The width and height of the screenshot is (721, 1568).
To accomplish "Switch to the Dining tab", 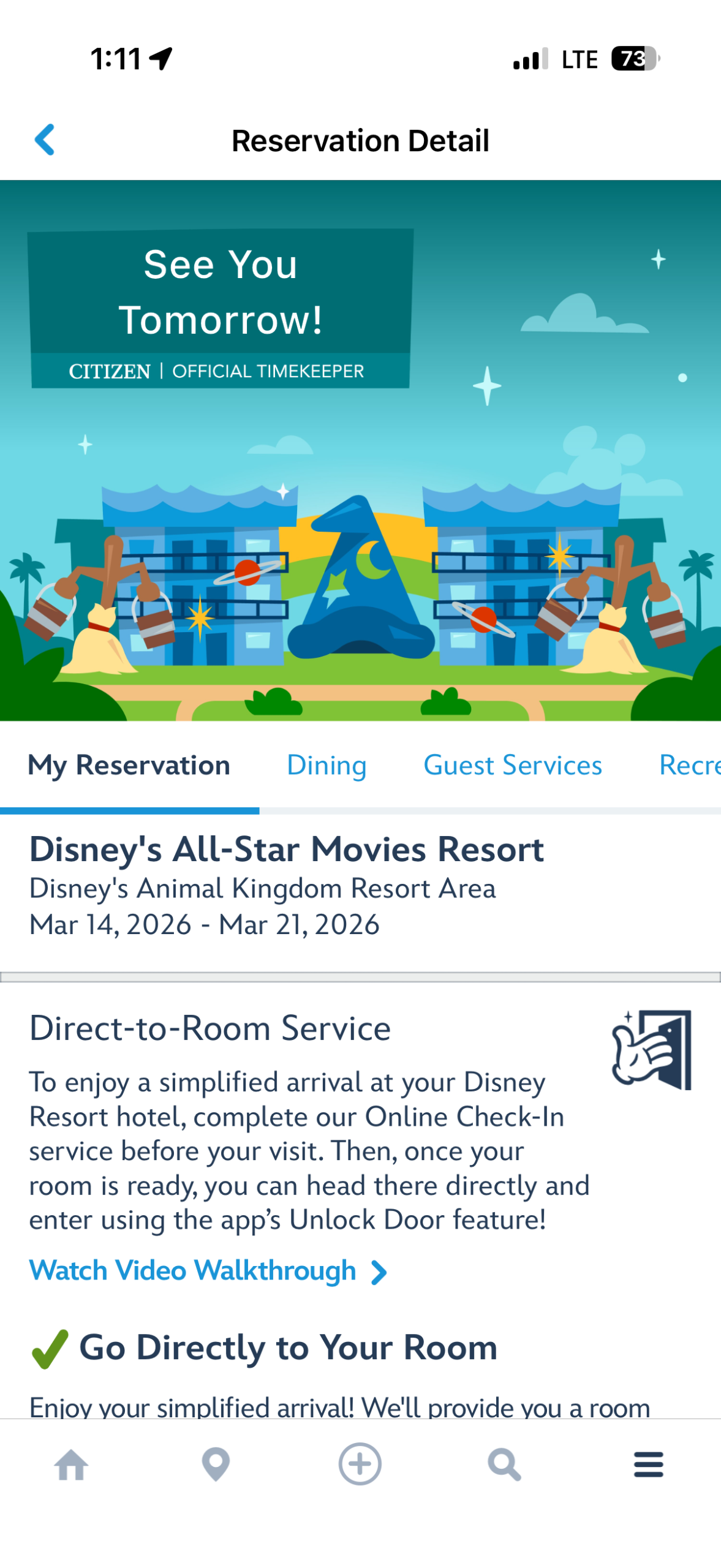I will pyautogui.click(x=327, y=765).
